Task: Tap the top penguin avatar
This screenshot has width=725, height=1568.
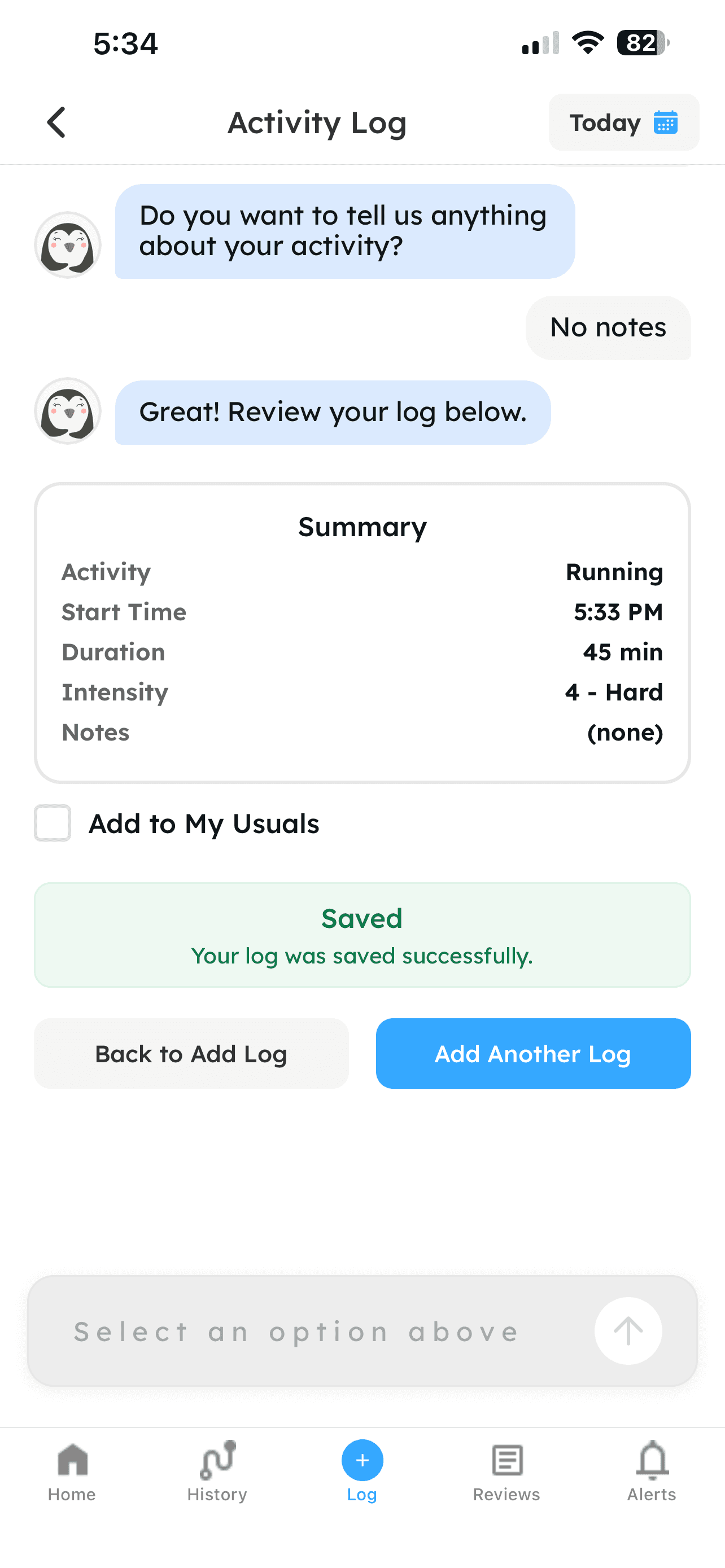Action: [68, 244]
